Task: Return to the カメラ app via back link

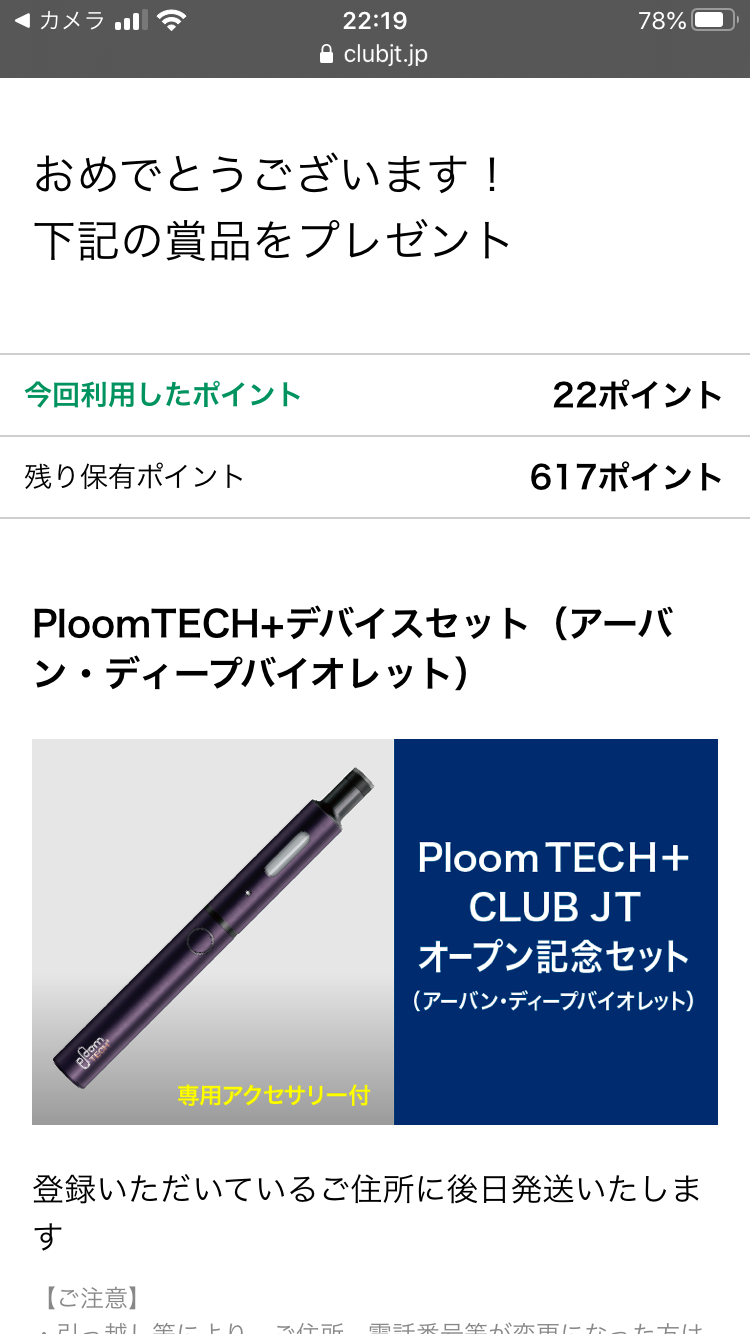Action: pos(58,21)
